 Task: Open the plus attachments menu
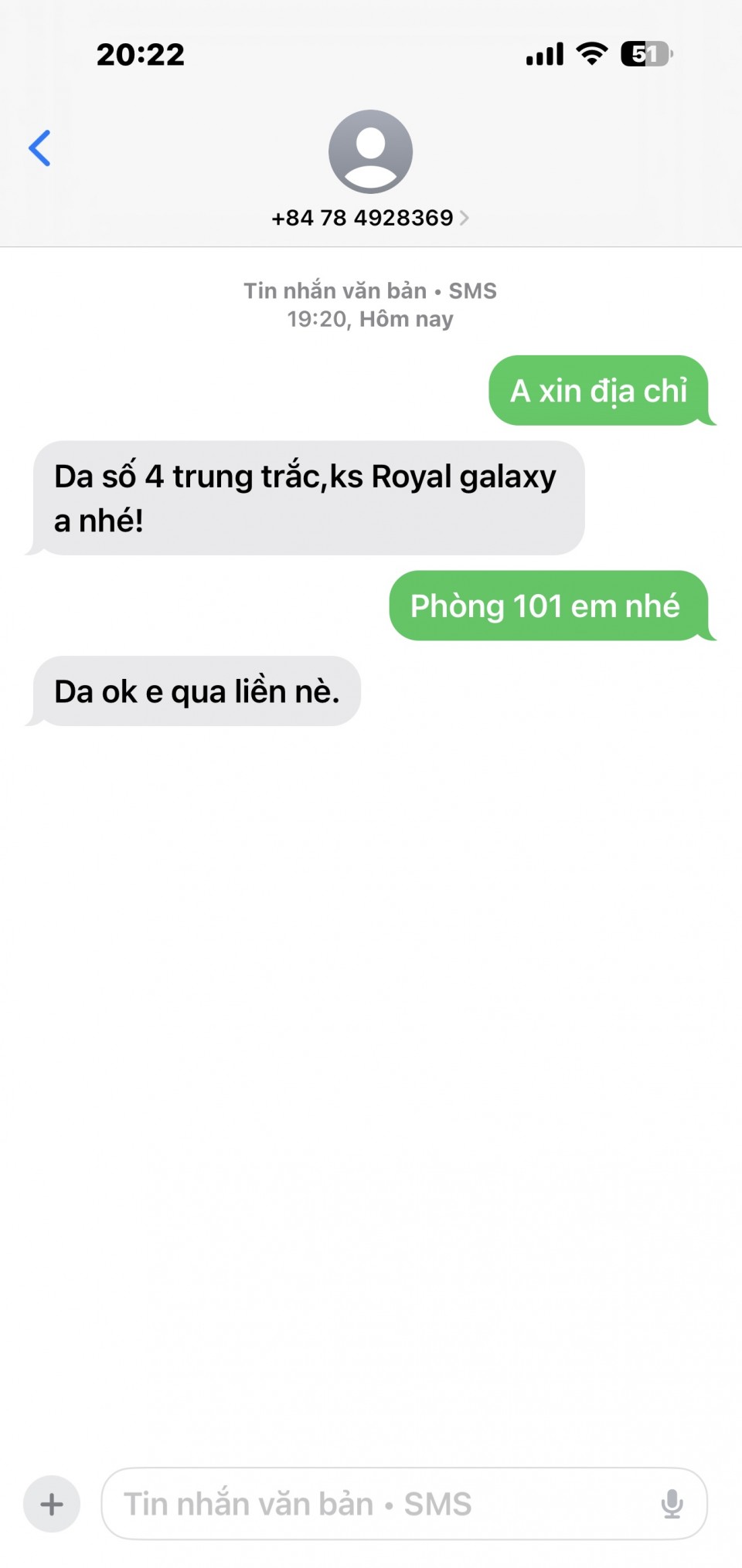52,1504
